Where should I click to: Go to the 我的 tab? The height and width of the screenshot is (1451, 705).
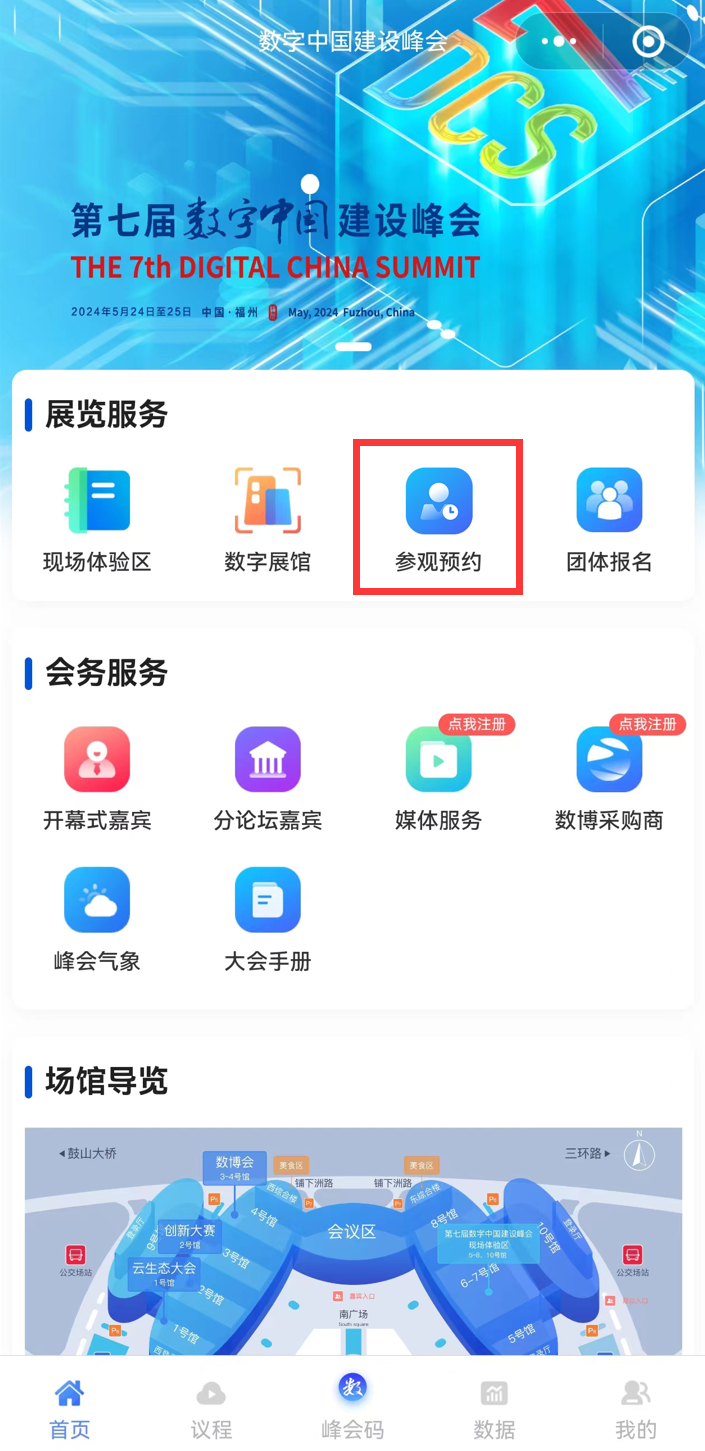(635, 1408)
